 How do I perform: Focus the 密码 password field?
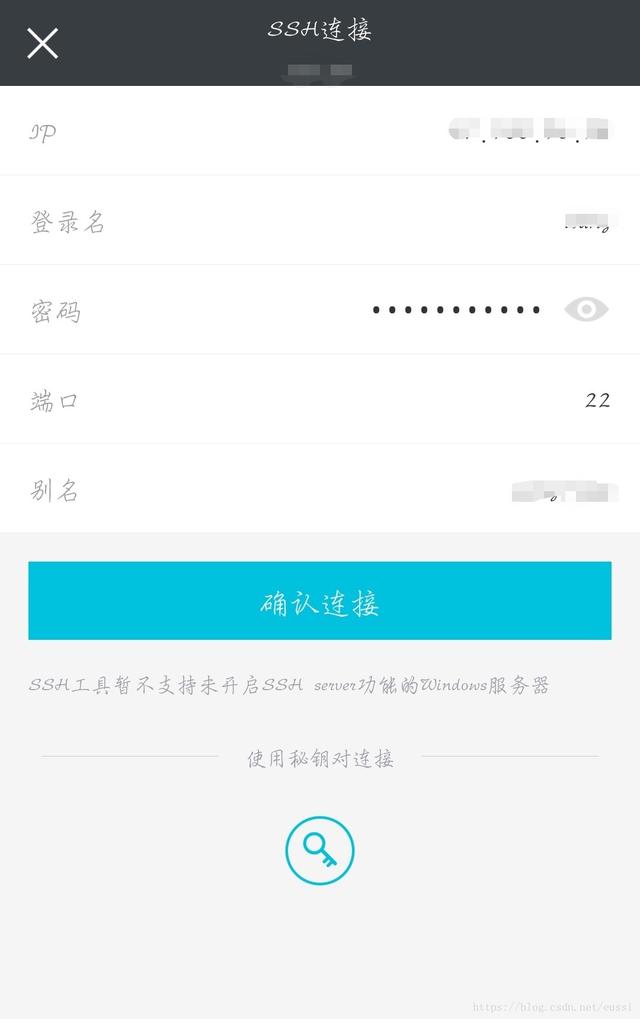[456, 310]
